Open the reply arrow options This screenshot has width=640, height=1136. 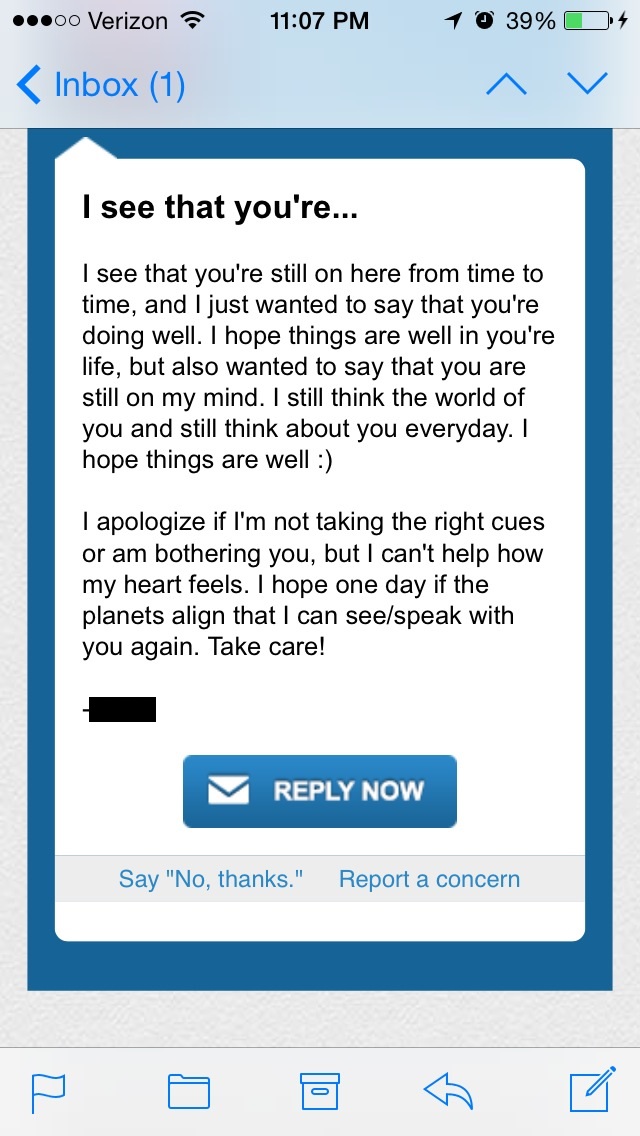450,1091
